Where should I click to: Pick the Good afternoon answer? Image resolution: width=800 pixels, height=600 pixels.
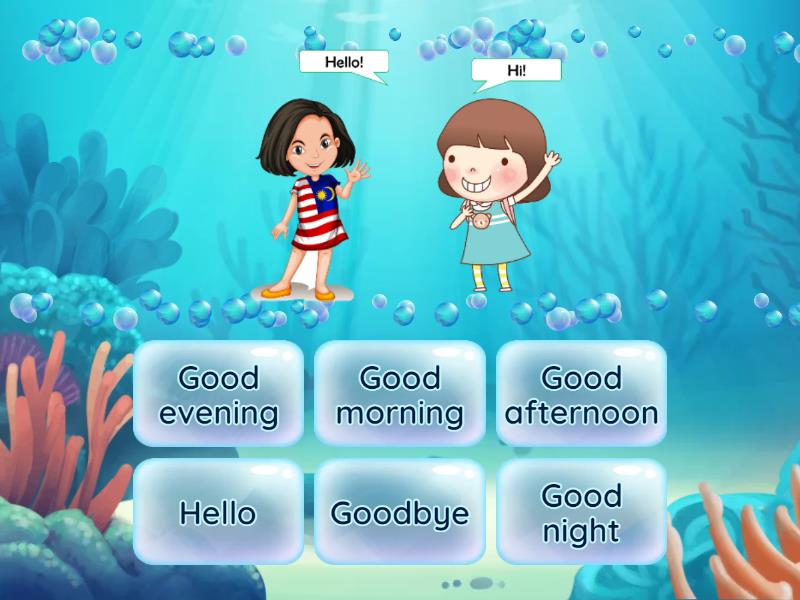(581, 394)
